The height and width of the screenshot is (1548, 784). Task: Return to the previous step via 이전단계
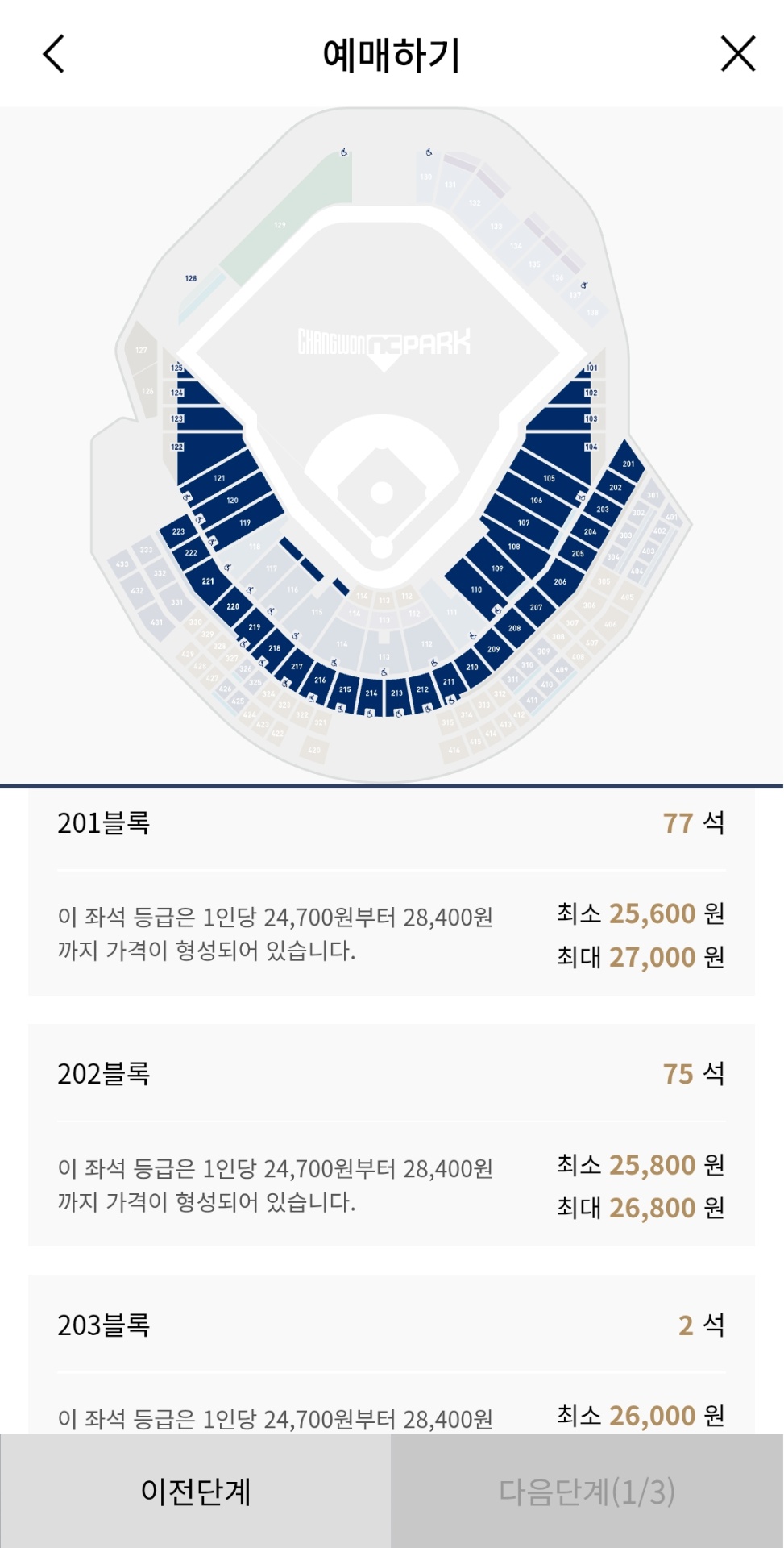[x=196, y=1491]
